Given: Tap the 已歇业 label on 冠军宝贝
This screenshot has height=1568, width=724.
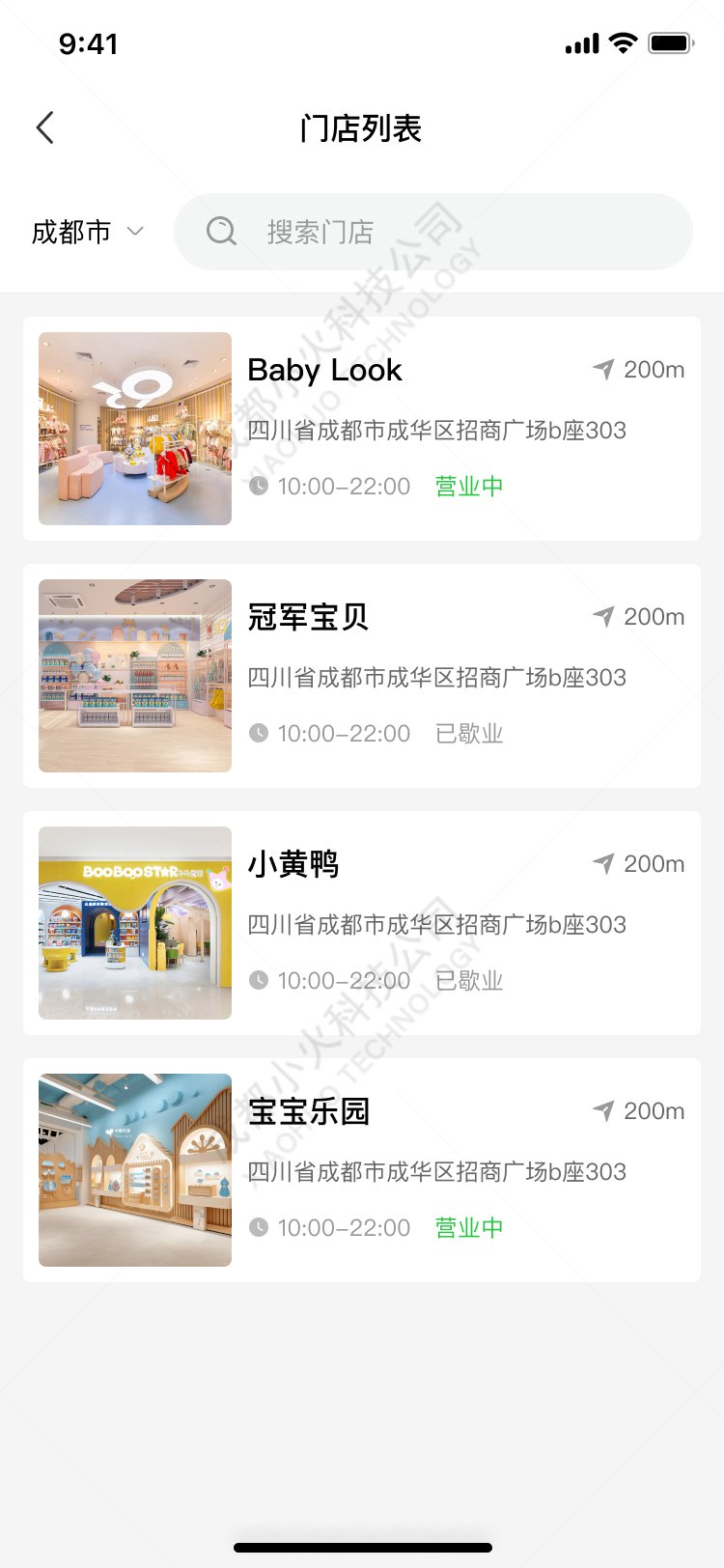Looking at the screenshot, I should [x=468, y=733].
